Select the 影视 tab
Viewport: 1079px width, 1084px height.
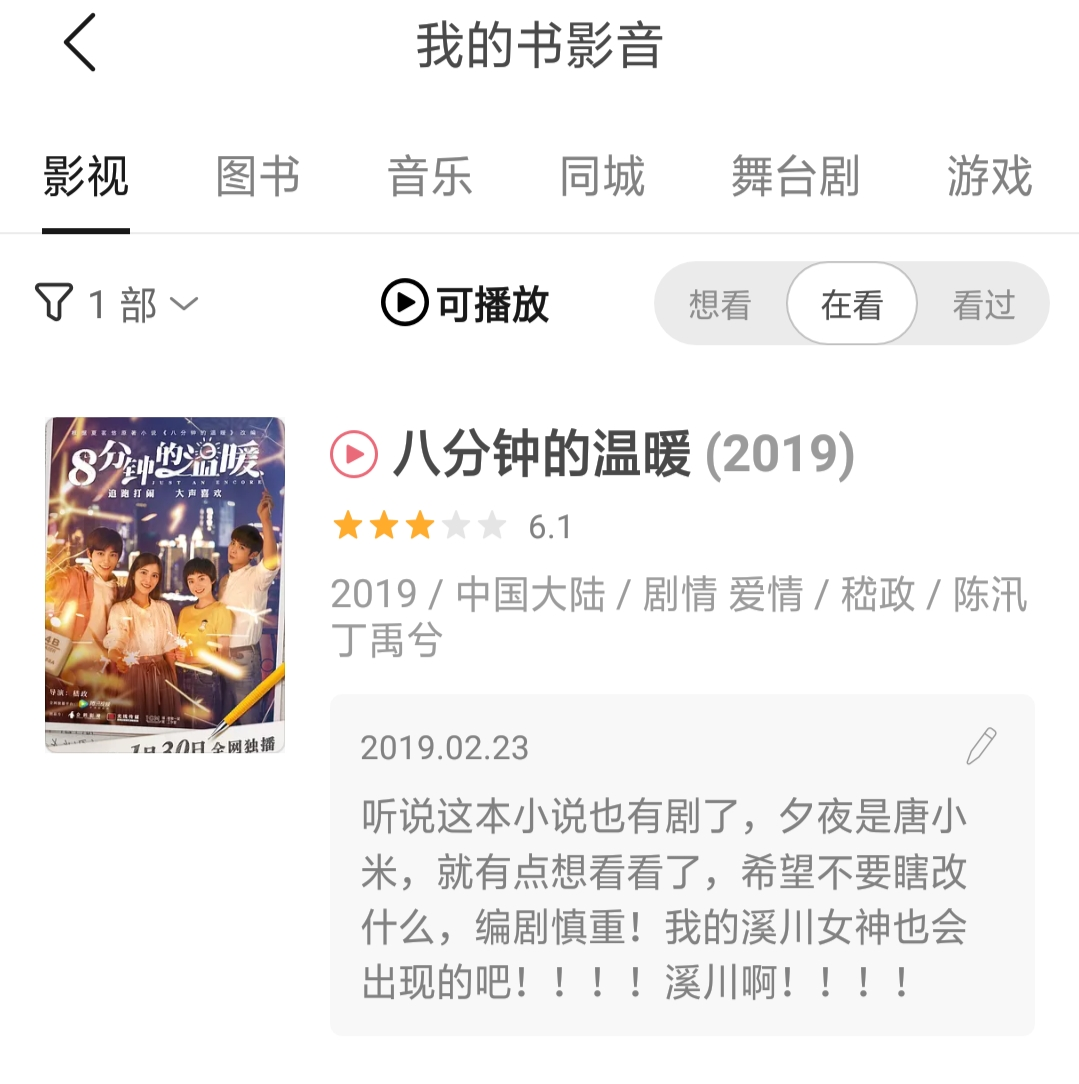pyautogui.click(x=86, y=177)
